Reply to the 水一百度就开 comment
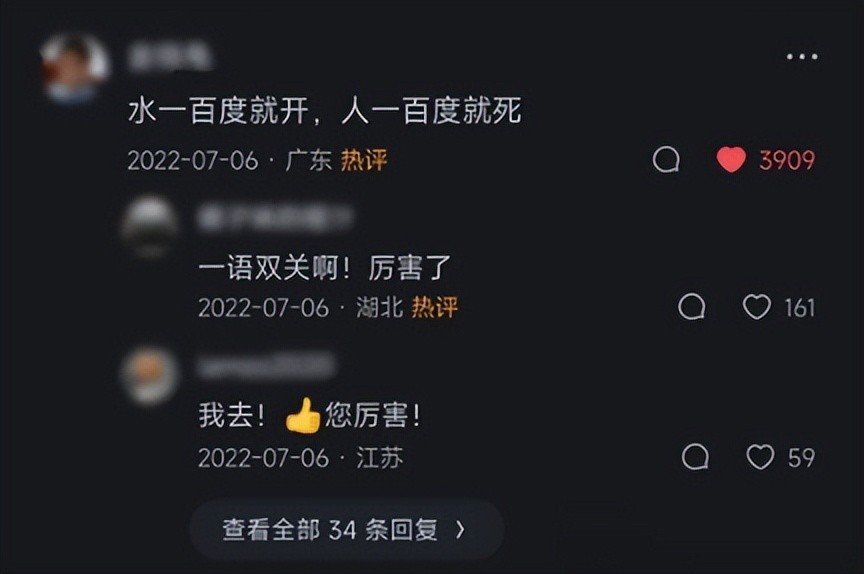This screenshot has height=574, width=864. (666, 160)
